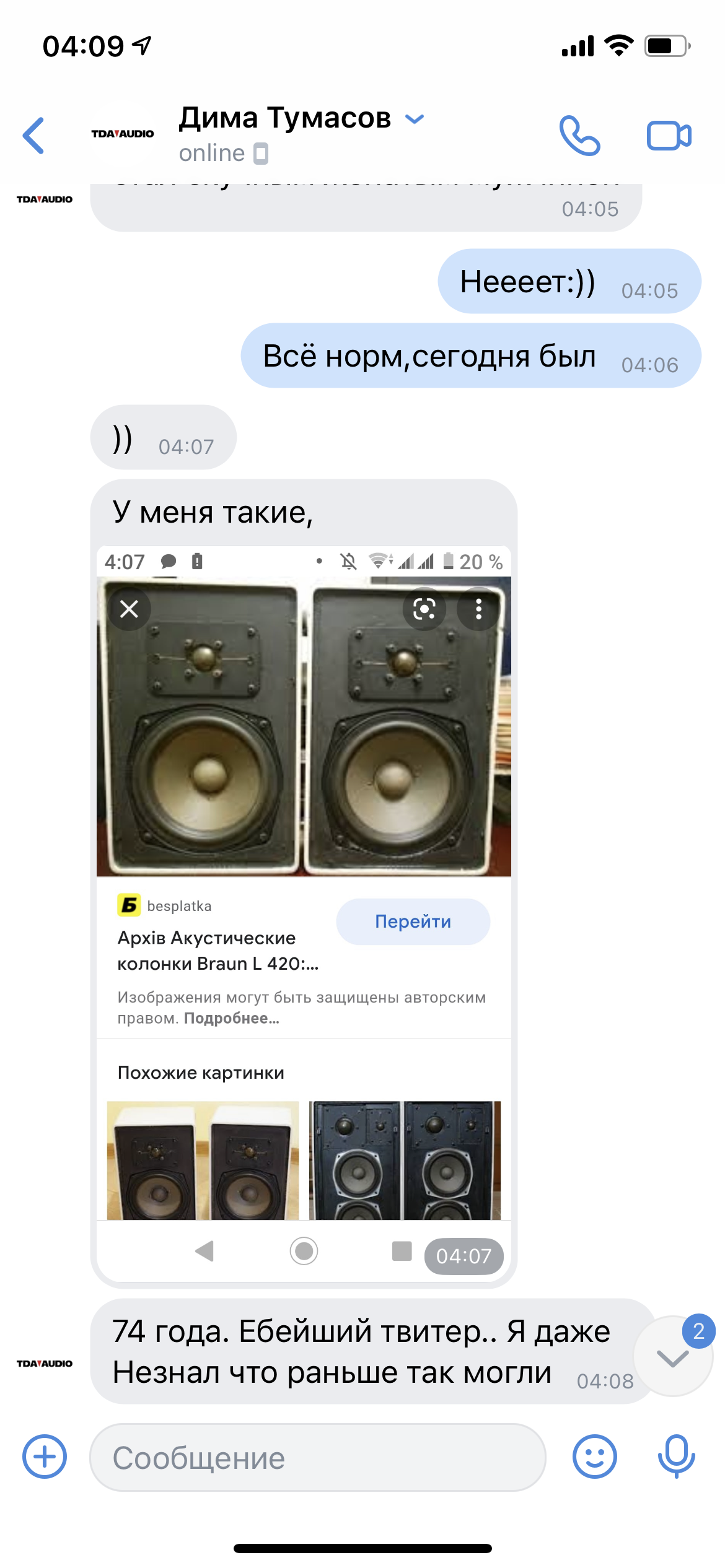Focus the Сообщение text field
The height and width of the screenshot is (1568, 725).
[317, 1457]
